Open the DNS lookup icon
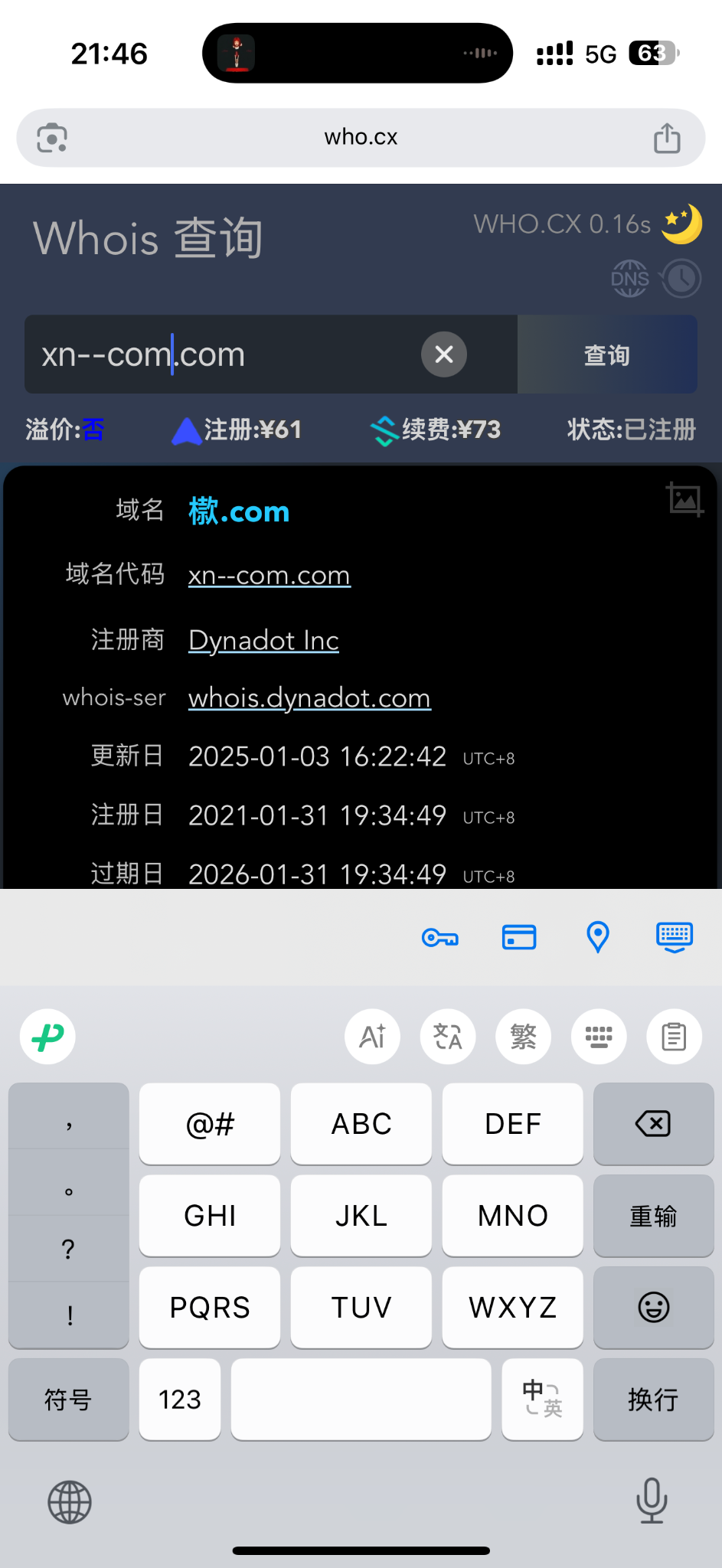Viewport: 722px width, 1568px height. tap(630, 279)
